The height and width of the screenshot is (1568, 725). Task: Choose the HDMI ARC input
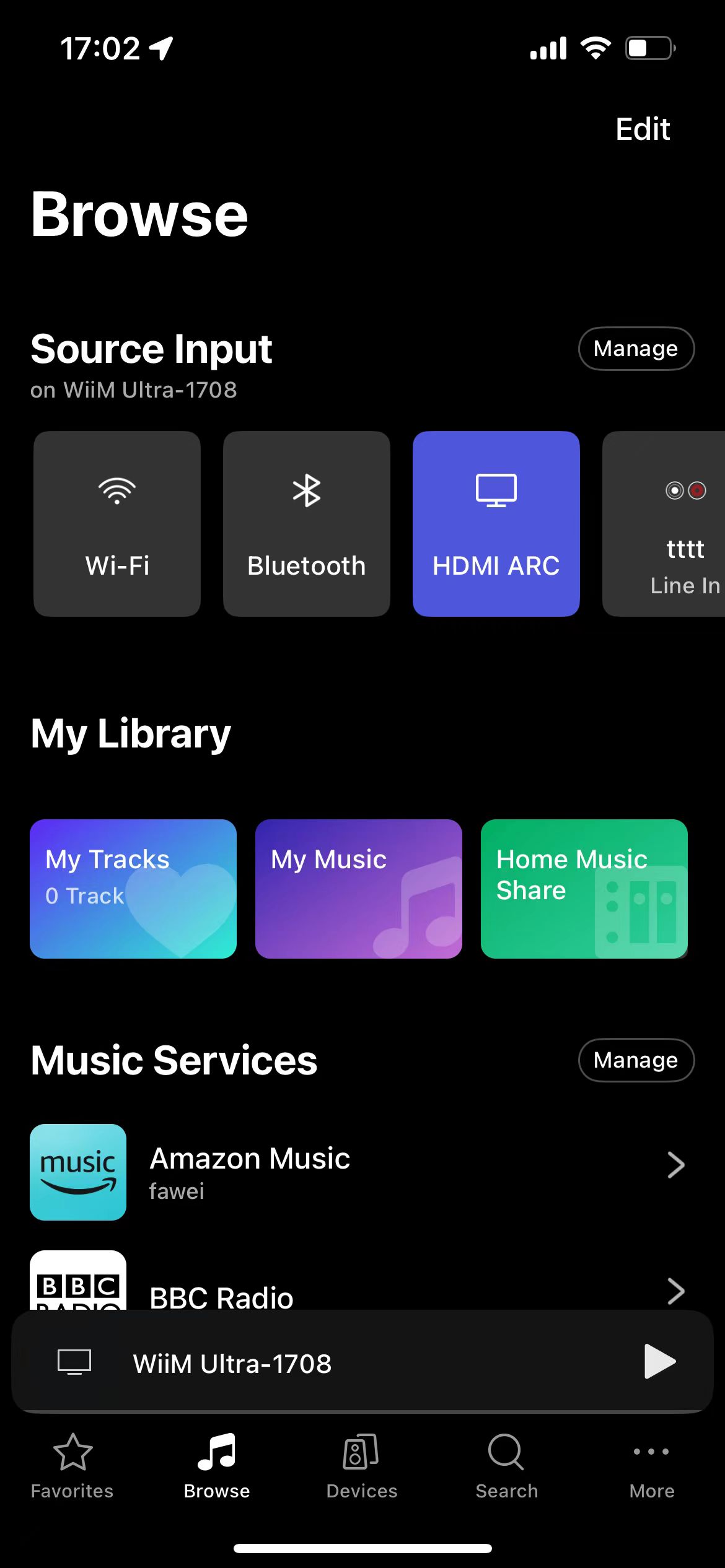point(496,523)
